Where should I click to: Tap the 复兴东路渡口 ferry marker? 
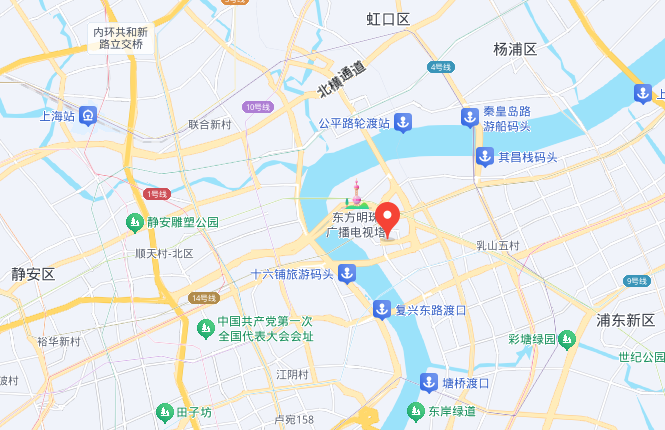tap(381, 310)
